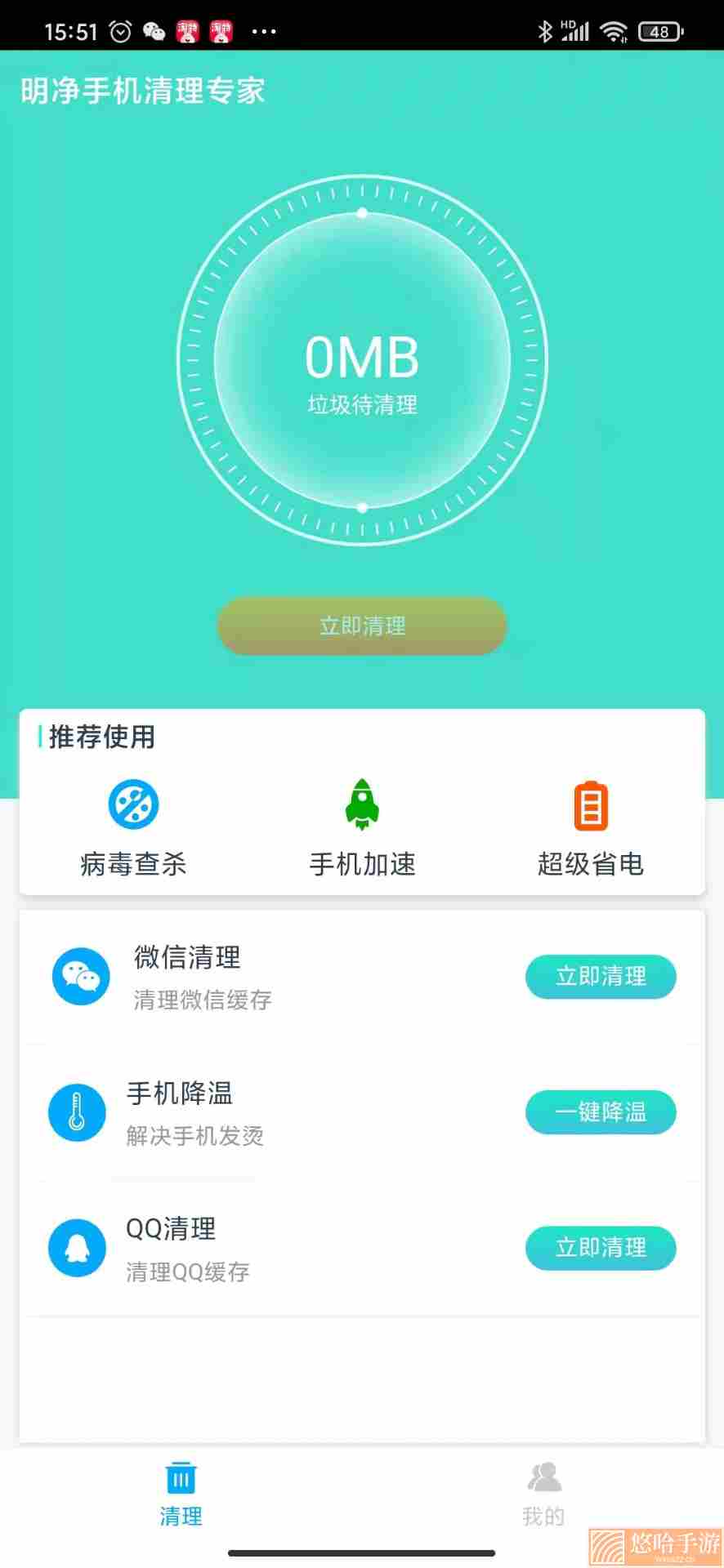Tap 立即清理 in the 微信清理 row

tap(601, 976)
